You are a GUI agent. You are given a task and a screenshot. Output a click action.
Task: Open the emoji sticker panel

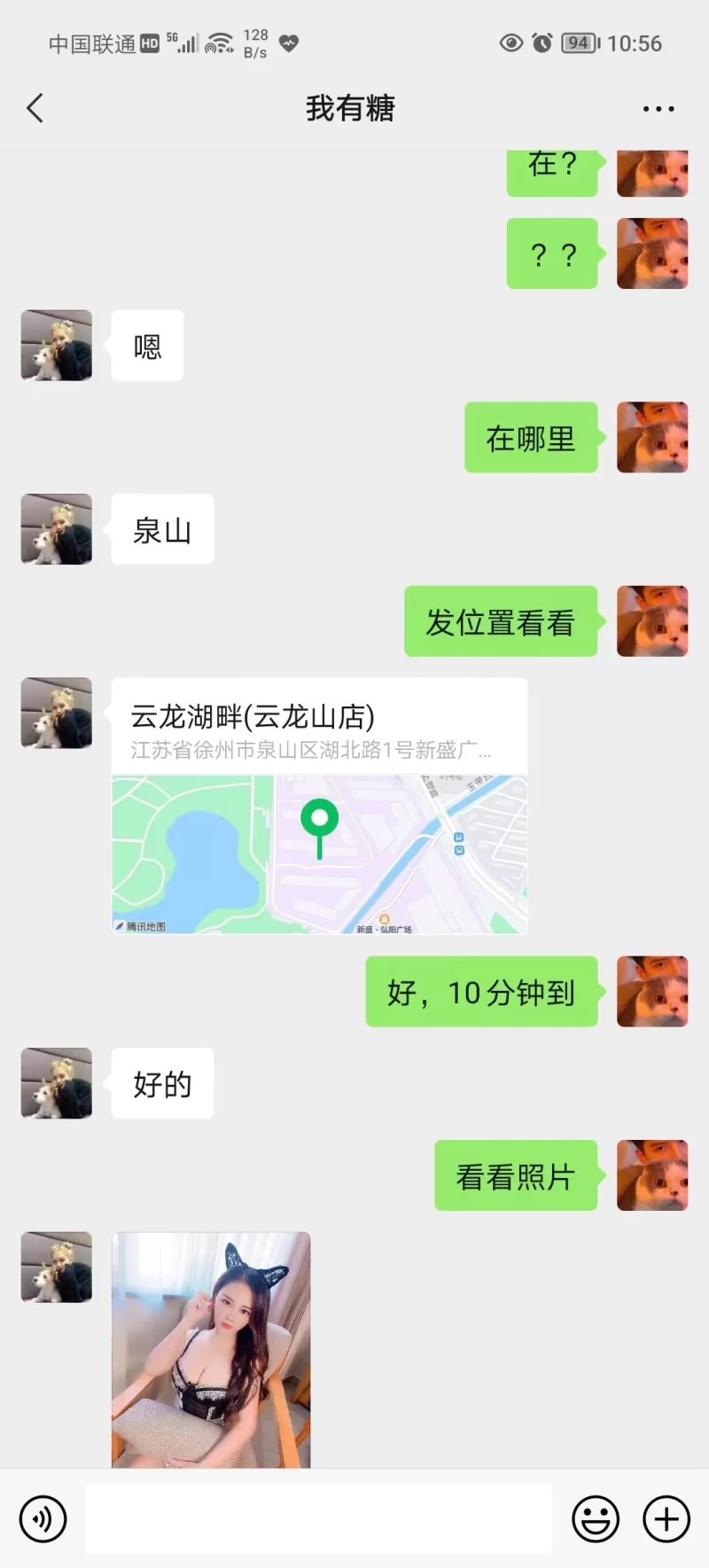[x=596, y=1518]
